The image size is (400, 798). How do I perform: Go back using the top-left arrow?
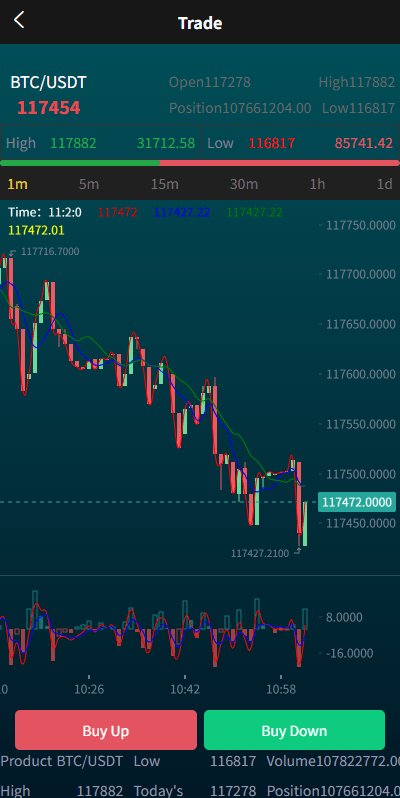click(19, 20)
